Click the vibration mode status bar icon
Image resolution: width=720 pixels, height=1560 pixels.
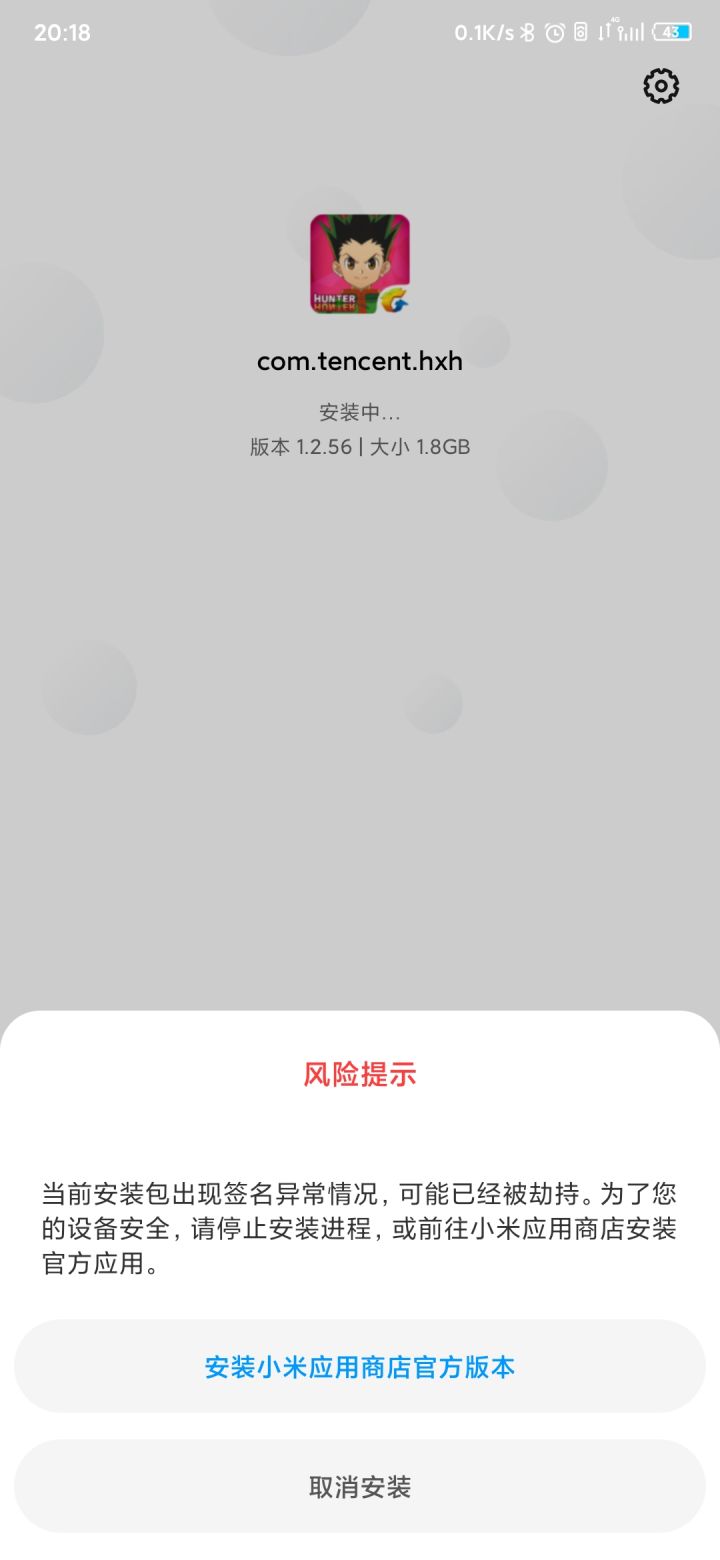[x=581, y=33]
